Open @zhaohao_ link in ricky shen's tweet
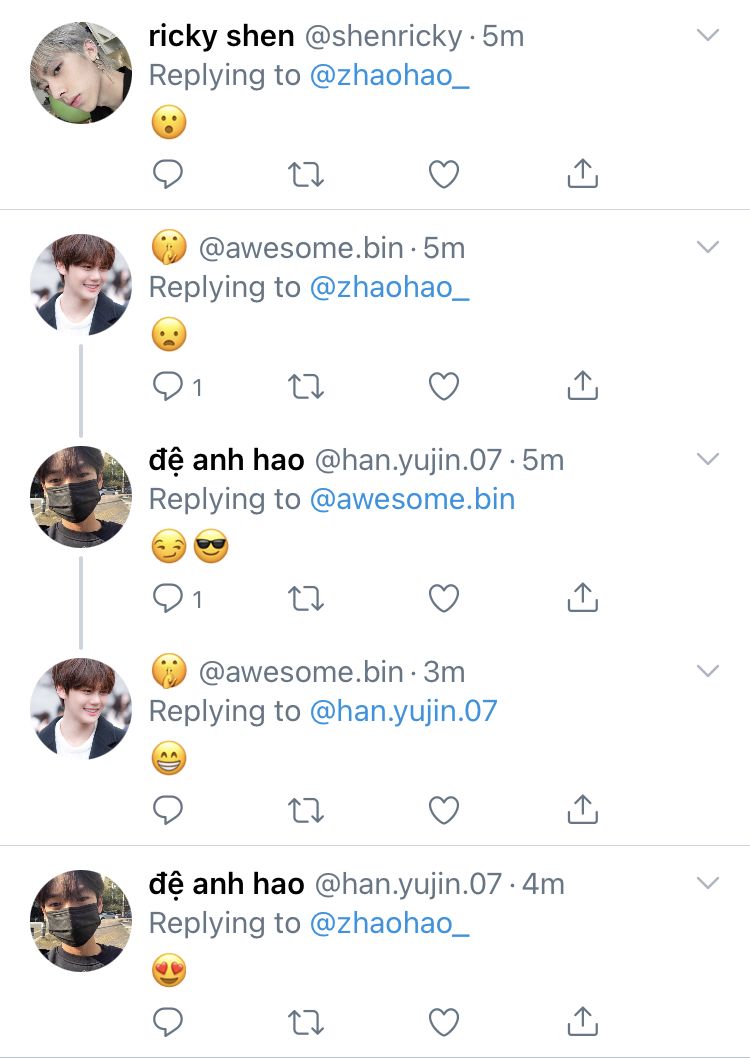 390,75
